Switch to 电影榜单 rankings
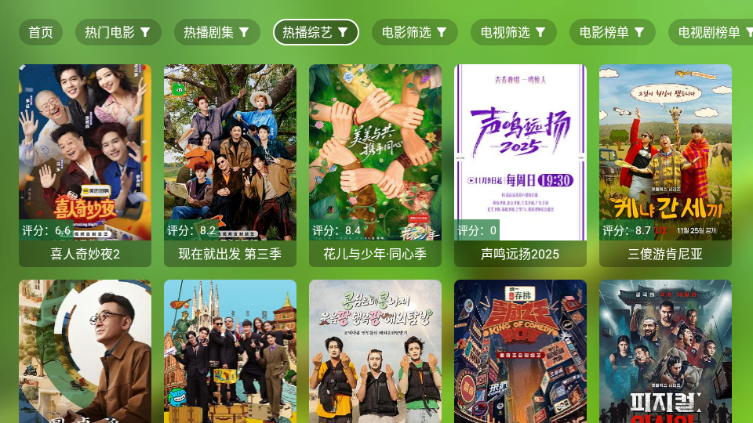753x423 pixels. coord(613,32)
